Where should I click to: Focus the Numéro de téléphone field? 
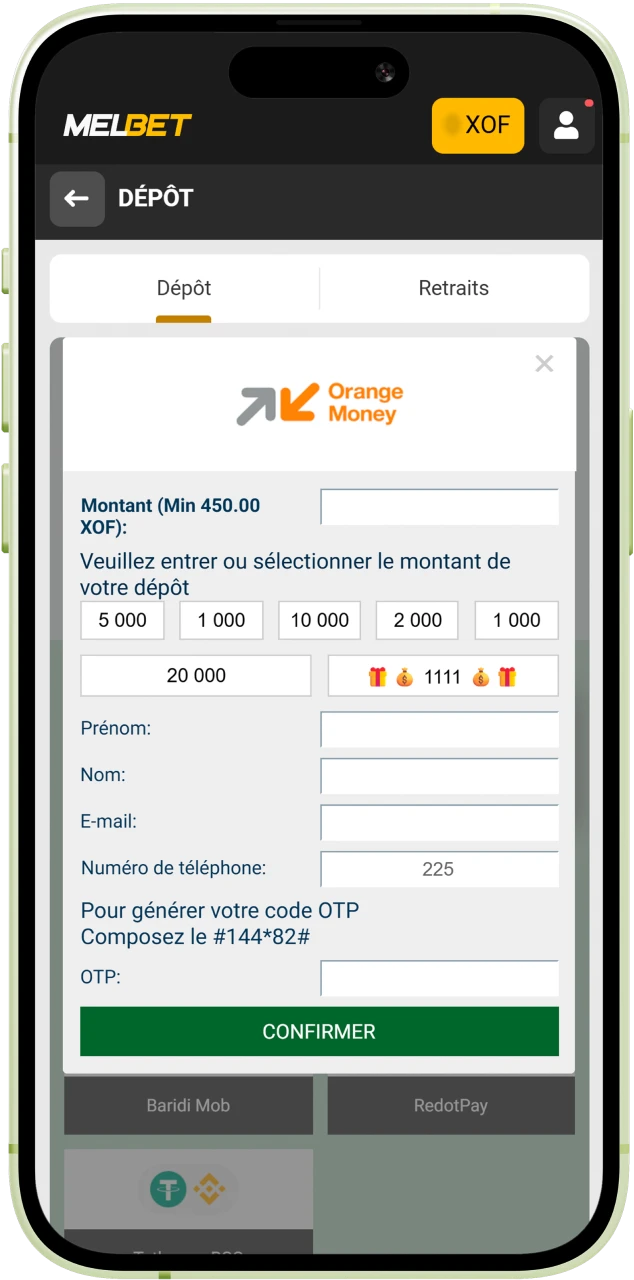click(439, 869)
